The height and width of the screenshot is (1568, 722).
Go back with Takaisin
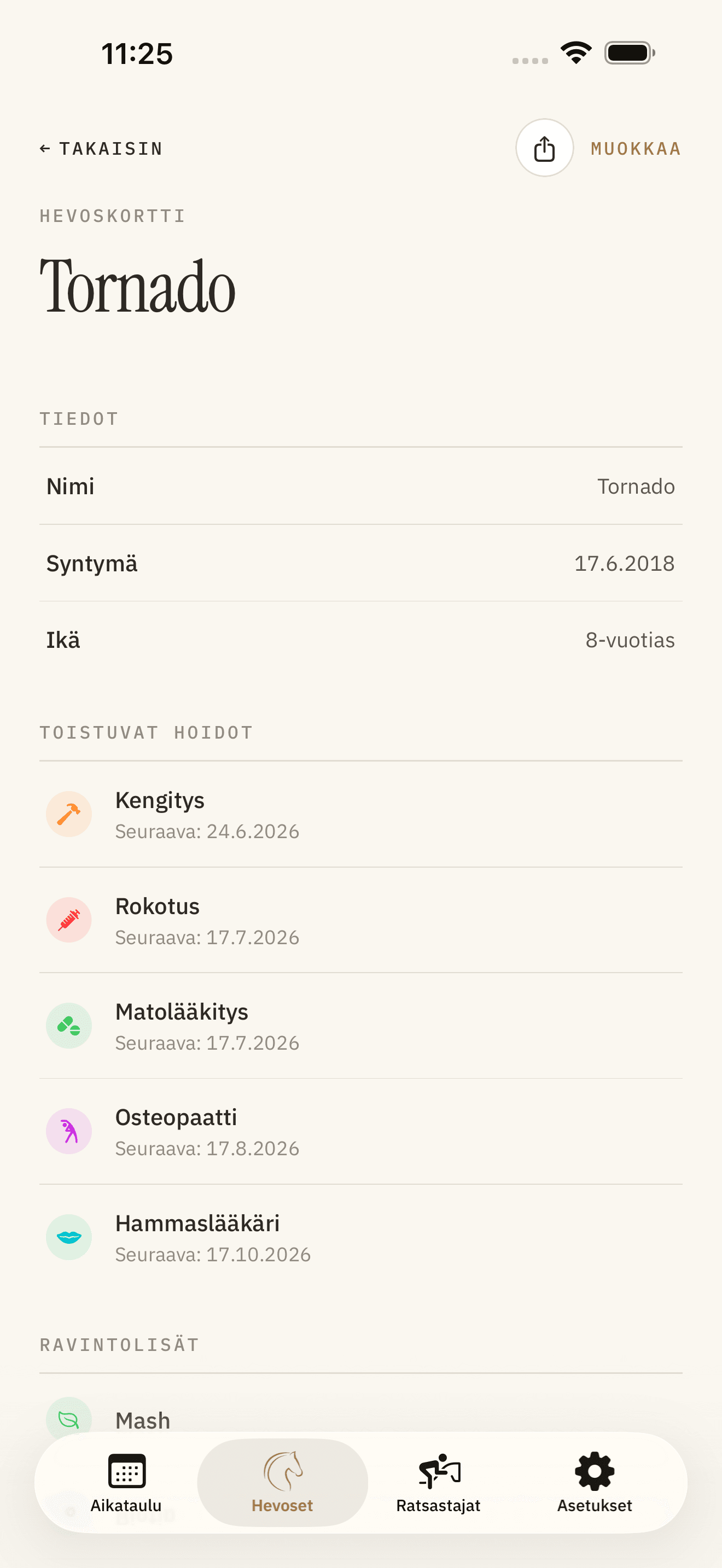point(102,149)
